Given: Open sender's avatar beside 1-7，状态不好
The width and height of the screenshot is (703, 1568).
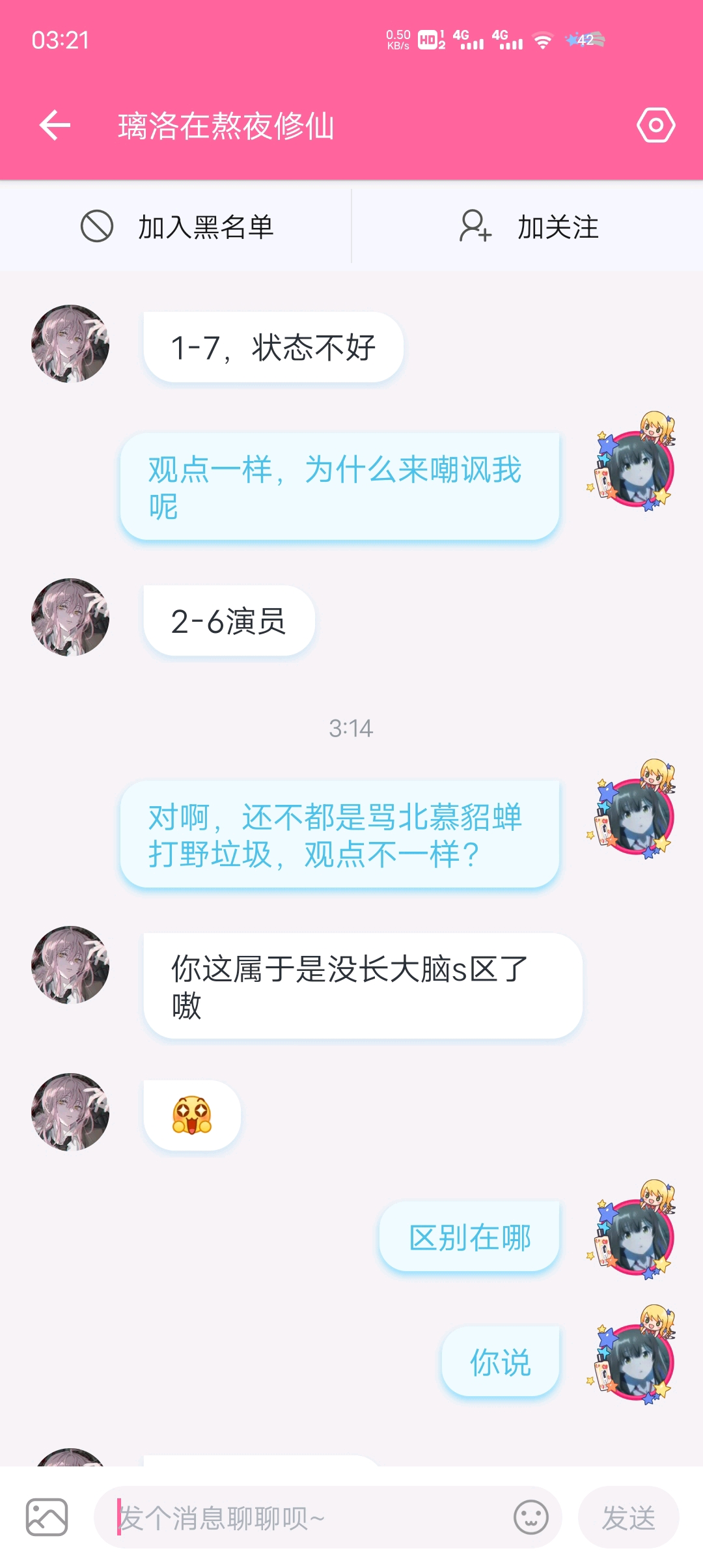Looking at the screenshot, I should pyautogui.click(x=70, y=344).
